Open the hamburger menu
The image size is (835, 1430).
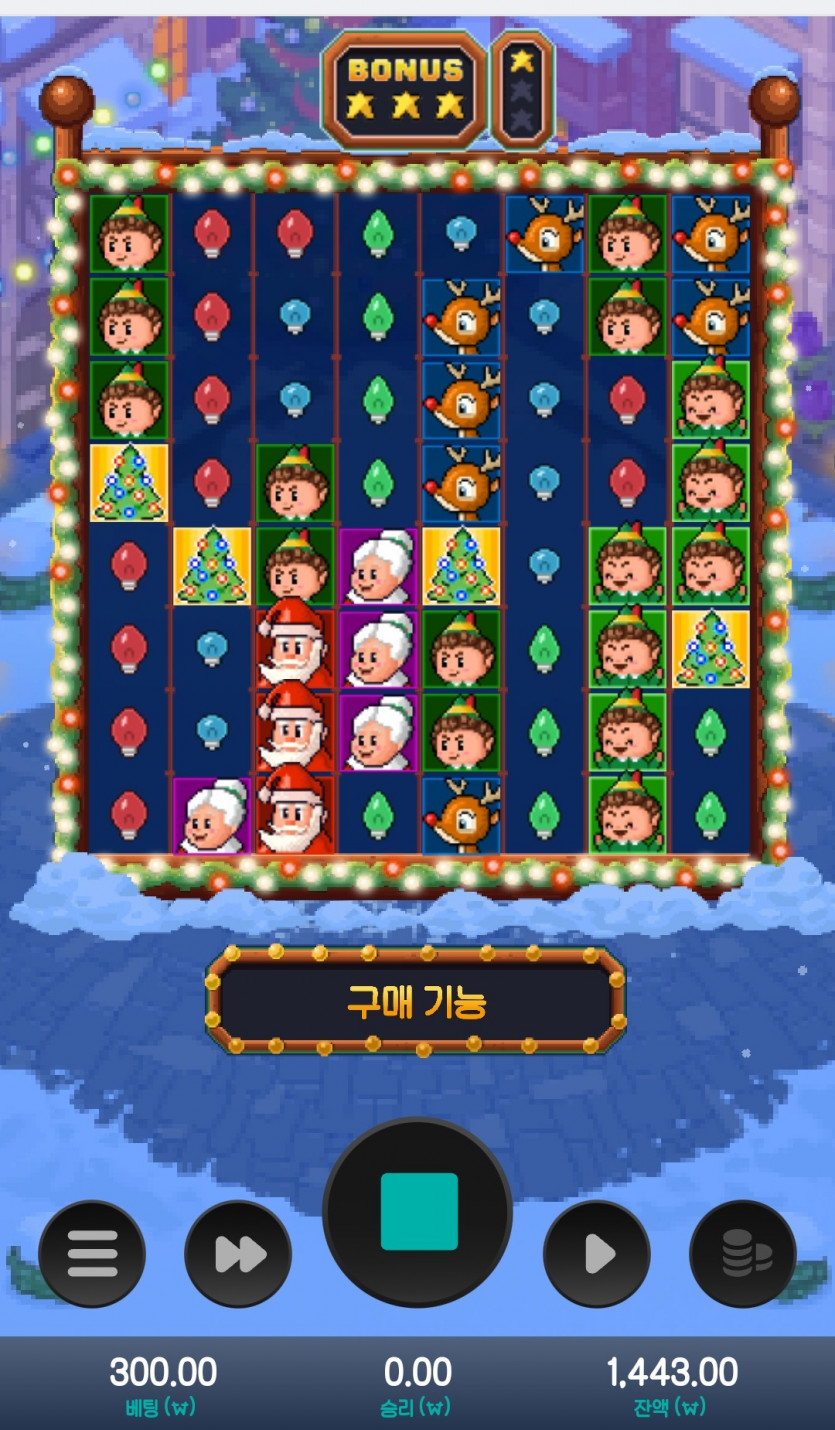tap(92, 1253)
